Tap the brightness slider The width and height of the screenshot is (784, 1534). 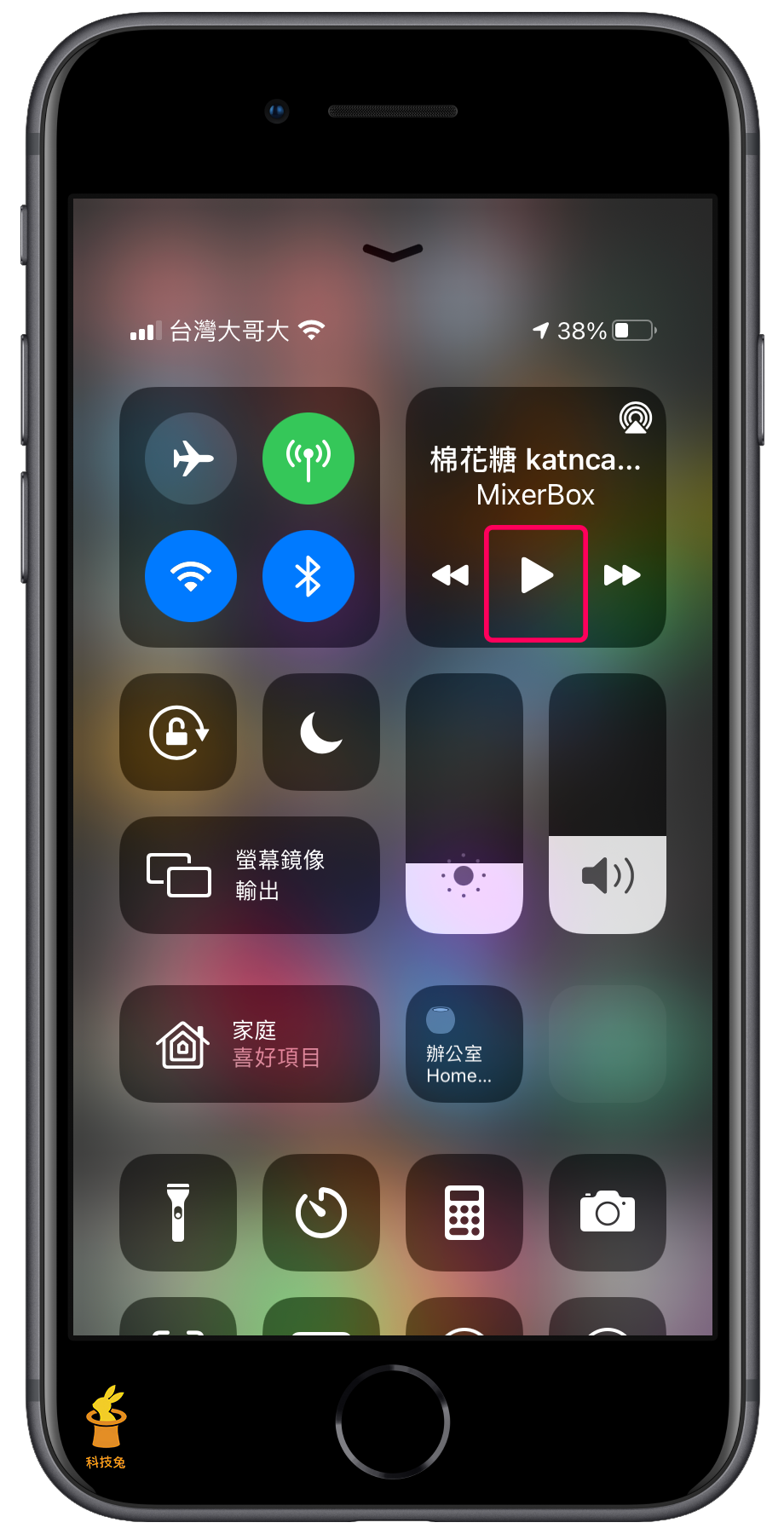[464, 804]
